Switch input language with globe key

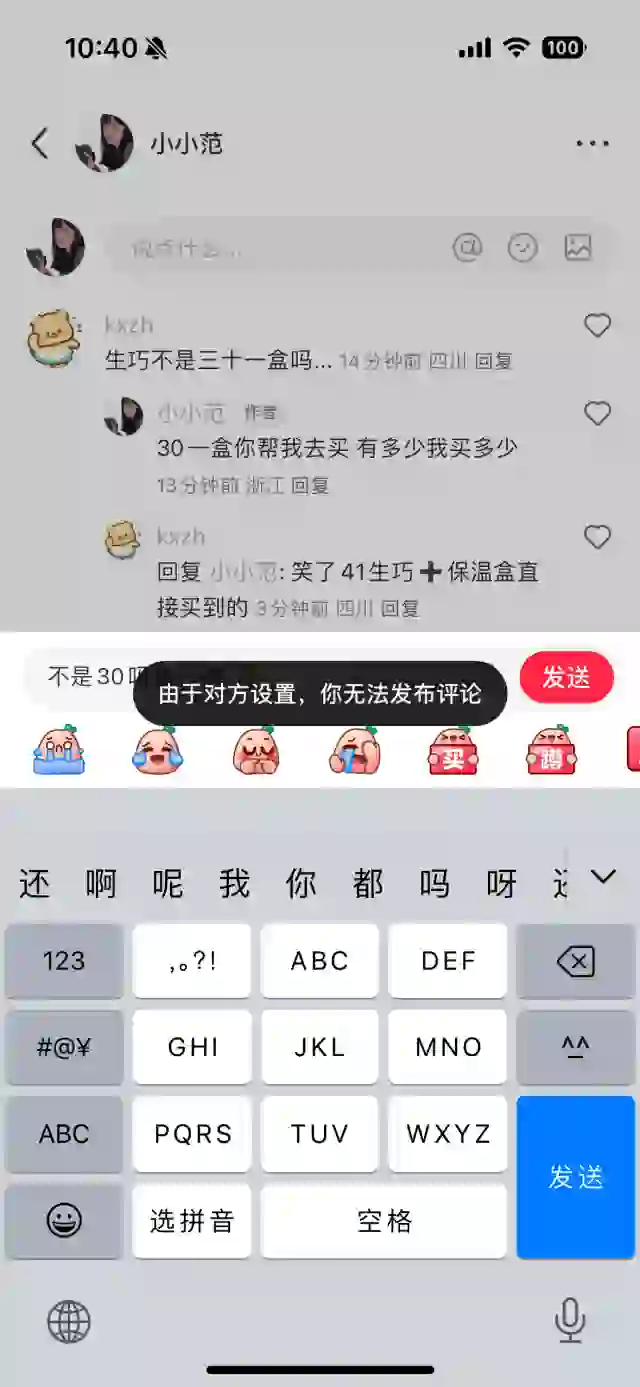(69, 1322)
